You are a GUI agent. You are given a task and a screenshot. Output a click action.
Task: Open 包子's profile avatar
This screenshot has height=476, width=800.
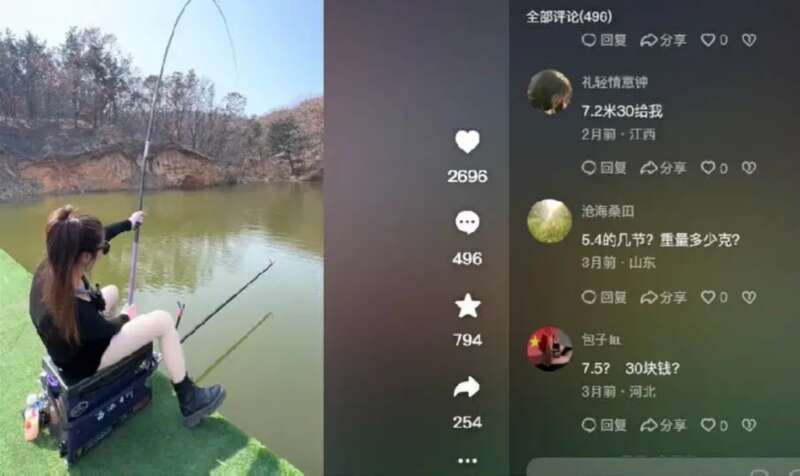pos(549,349)
